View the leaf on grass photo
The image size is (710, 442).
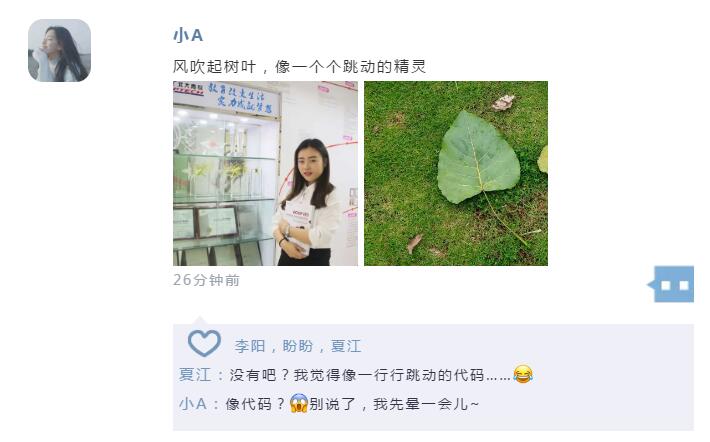click(x=455, y=173)
